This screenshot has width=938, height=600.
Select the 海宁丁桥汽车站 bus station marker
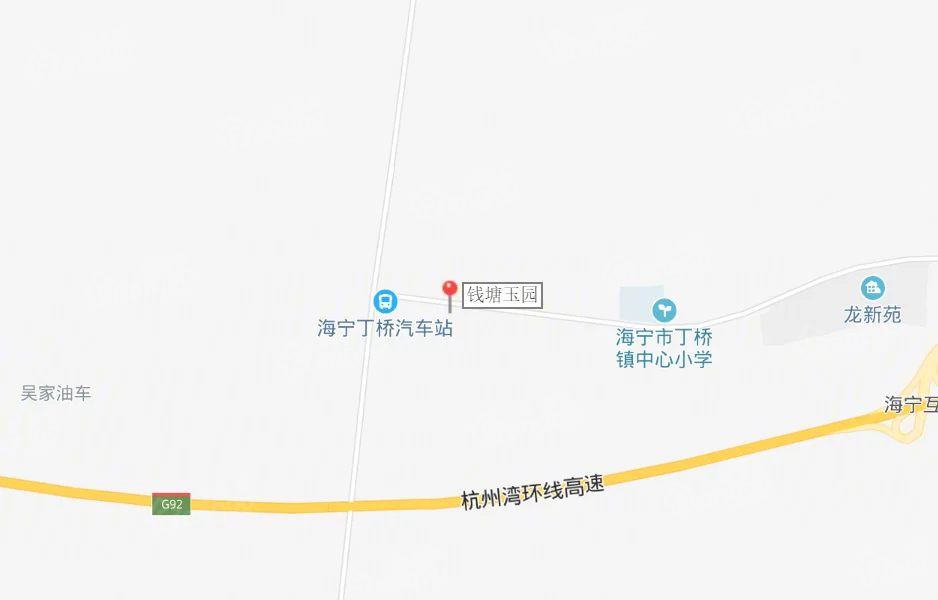(x=385, y=301)
